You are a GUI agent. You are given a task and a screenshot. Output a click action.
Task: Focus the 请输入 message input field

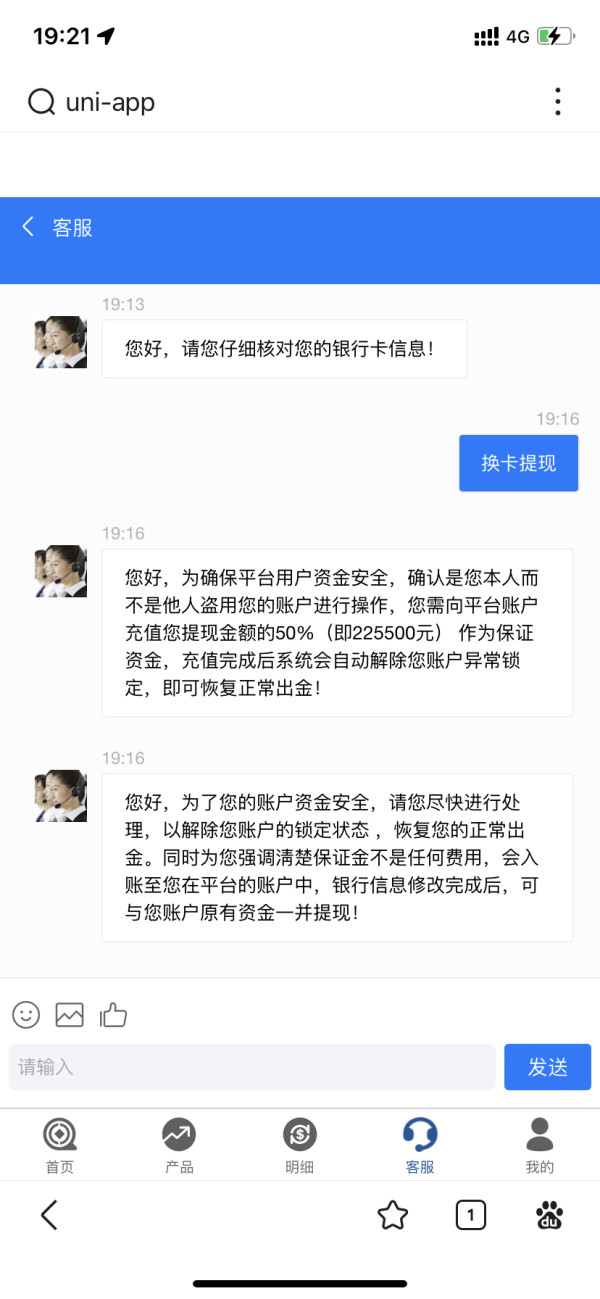click(x=252, y=1067)
